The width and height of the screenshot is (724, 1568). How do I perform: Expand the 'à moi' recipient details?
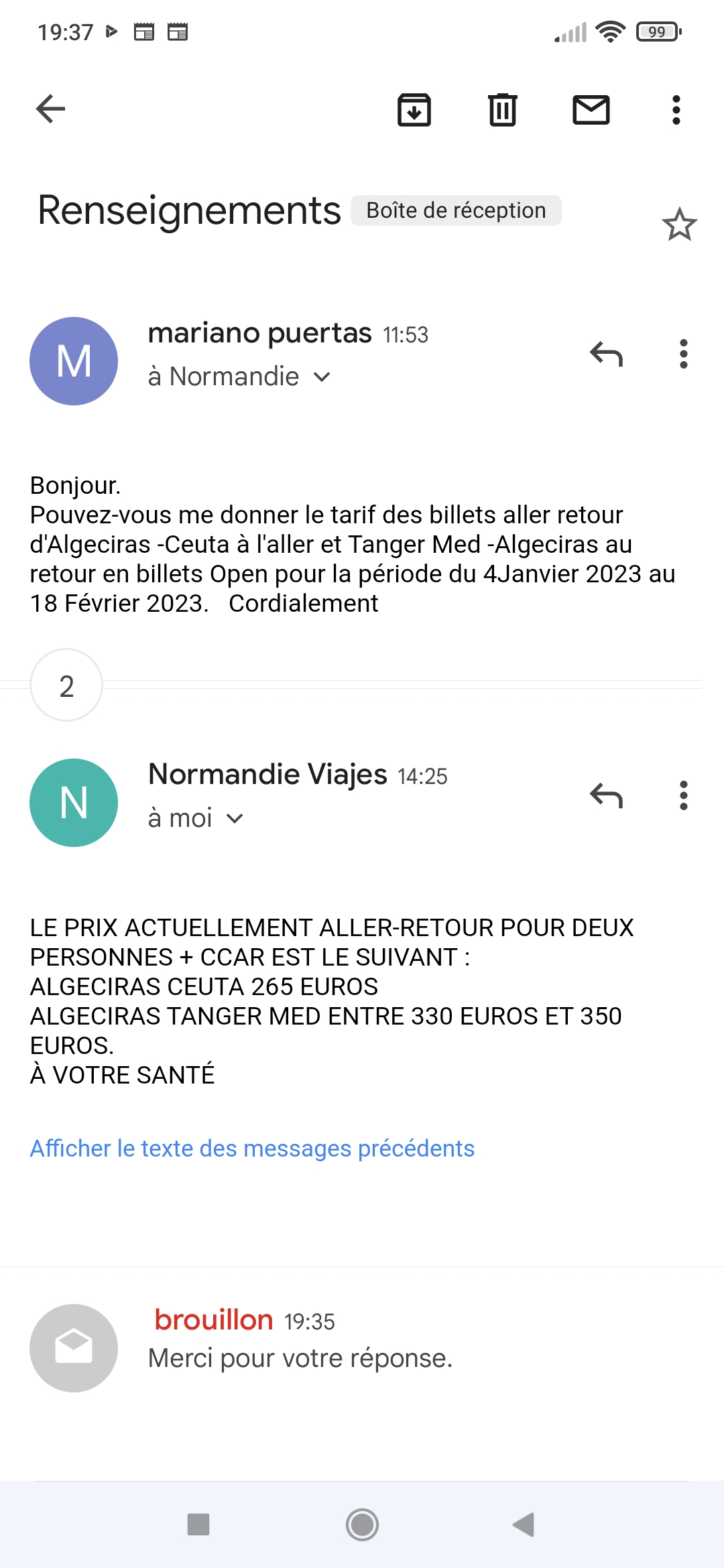pyautogui.click(x=235, y=818)
